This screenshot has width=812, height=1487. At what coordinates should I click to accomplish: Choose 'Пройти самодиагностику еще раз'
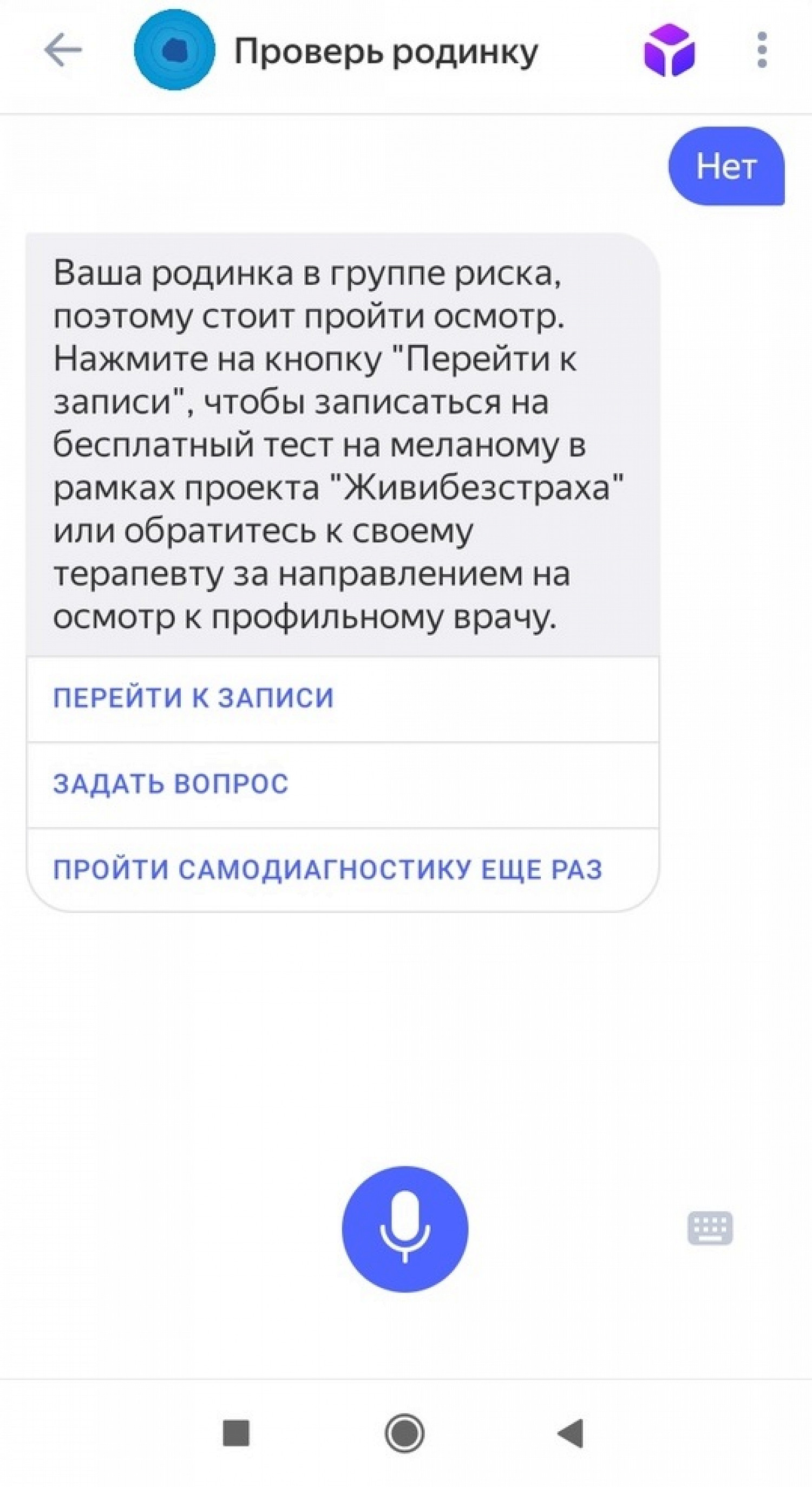pos(343,869)
